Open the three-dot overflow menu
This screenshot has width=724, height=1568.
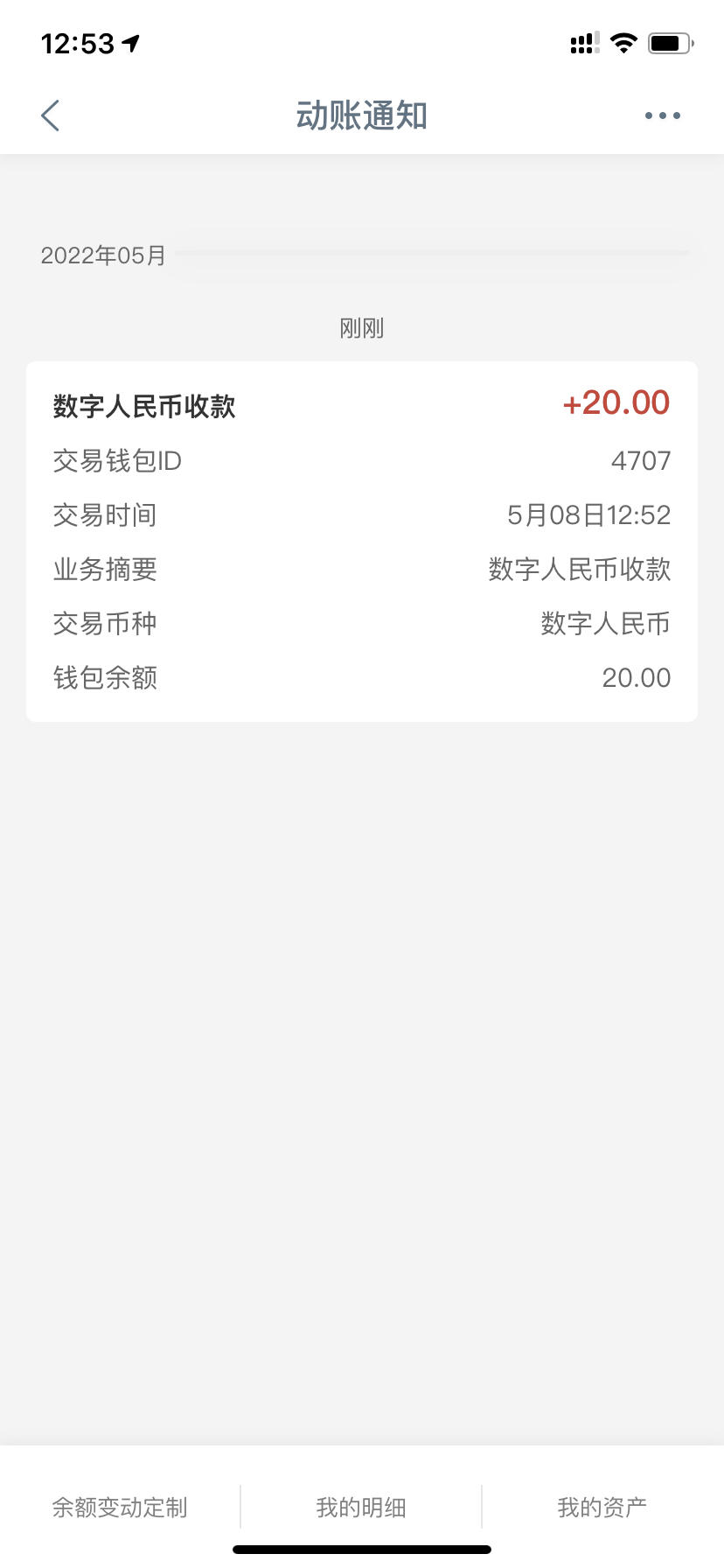tap(662, 115)
